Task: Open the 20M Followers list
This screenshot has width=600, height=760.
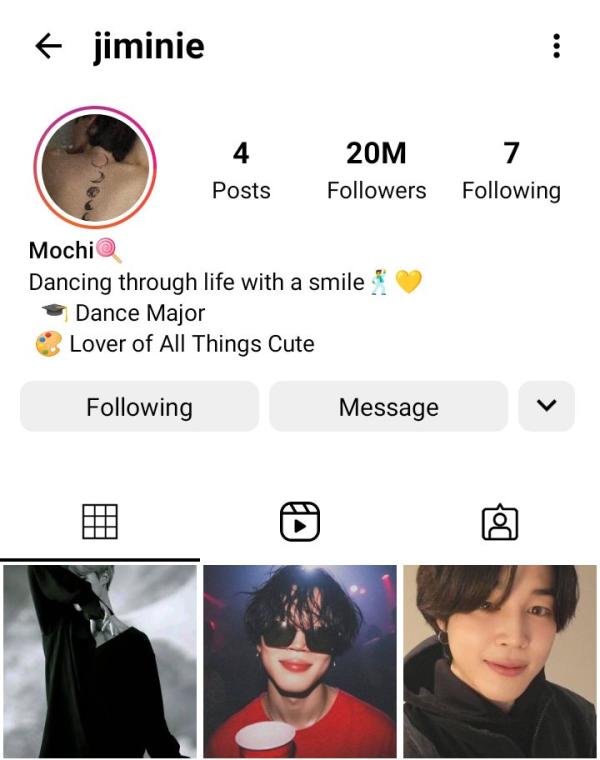Action: (376, 170)
